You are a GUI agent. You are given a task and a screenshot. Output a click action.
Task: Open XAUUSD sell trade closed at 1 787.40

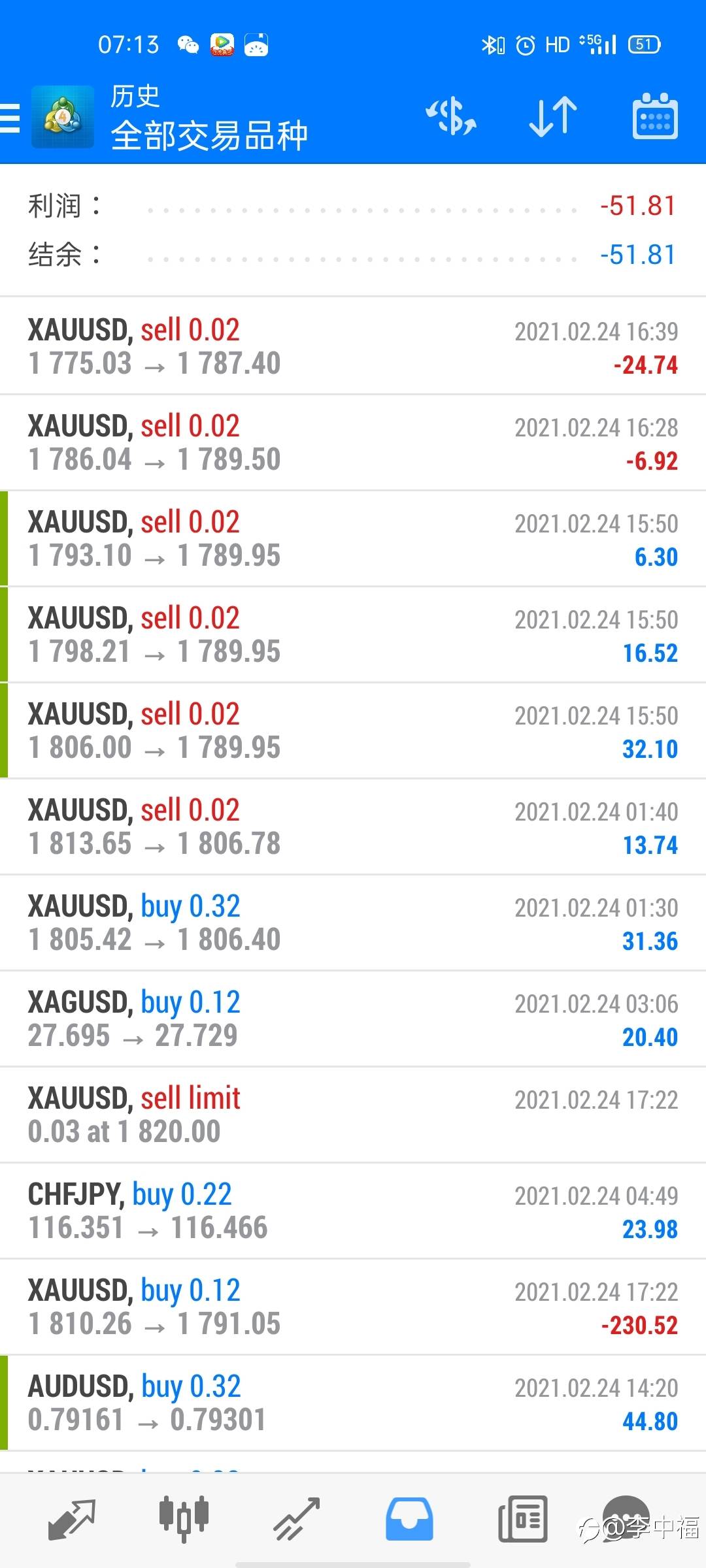(353, 346)
